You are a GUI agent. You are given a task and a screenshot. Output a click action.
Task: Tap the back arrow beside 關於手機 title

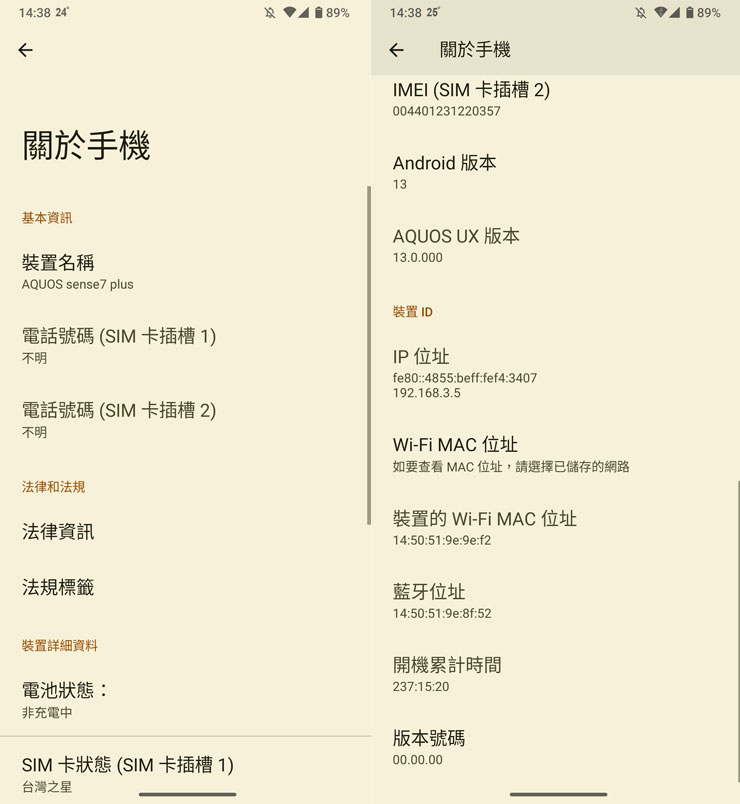click(394, 49)
